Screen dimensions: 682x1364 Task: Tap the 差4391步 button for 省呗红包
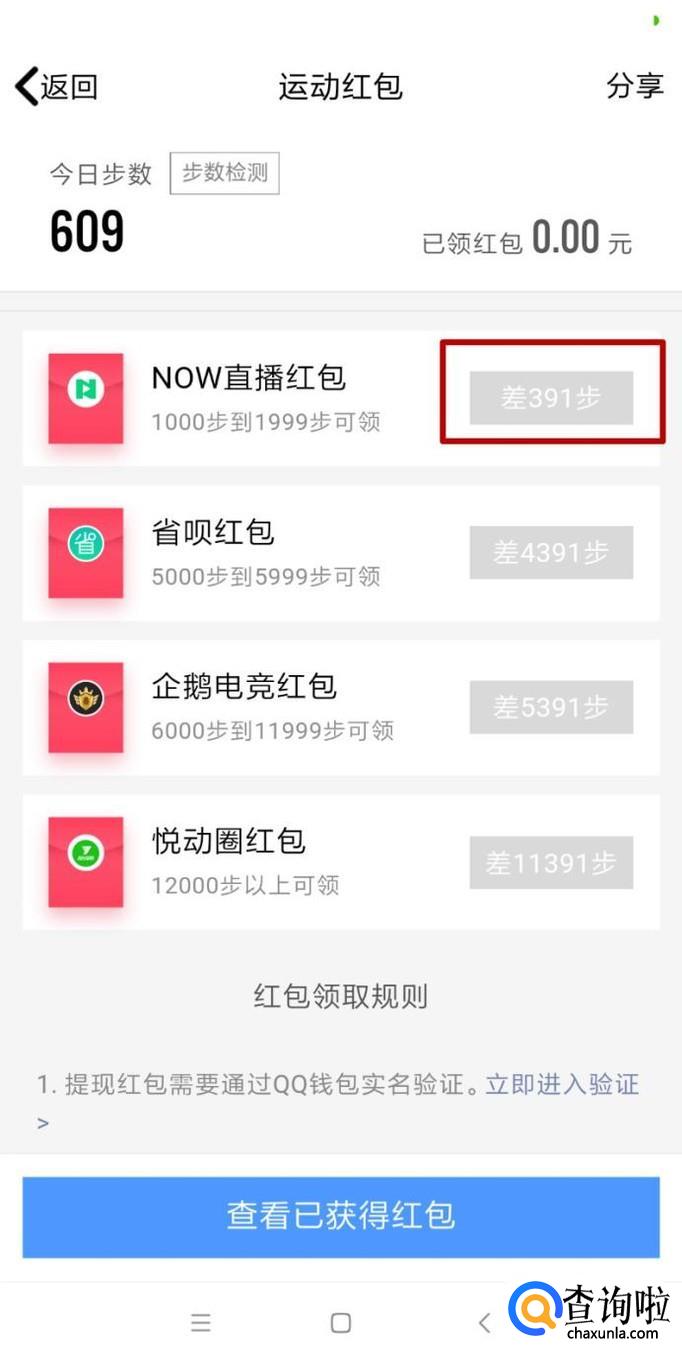[x=551, y=553]
